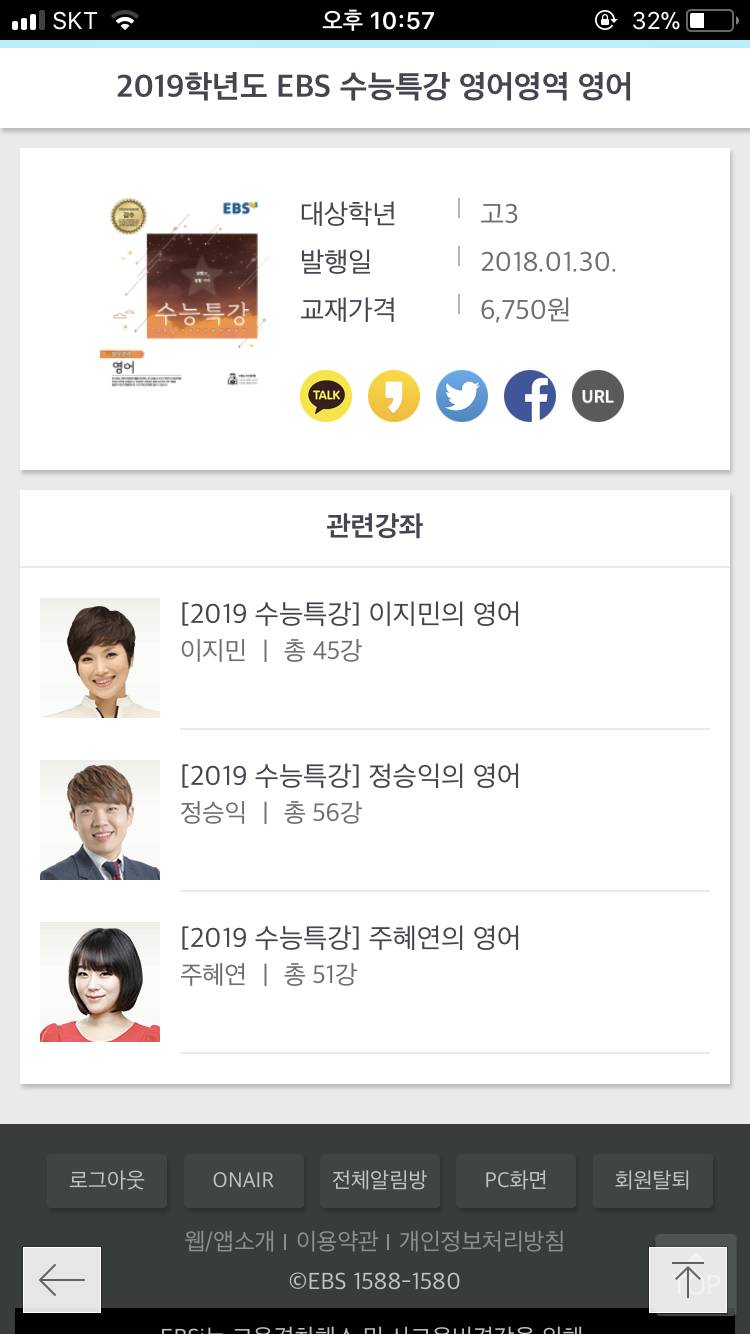
Task: Share the textbook on KakaoStory
Action: 393,395
